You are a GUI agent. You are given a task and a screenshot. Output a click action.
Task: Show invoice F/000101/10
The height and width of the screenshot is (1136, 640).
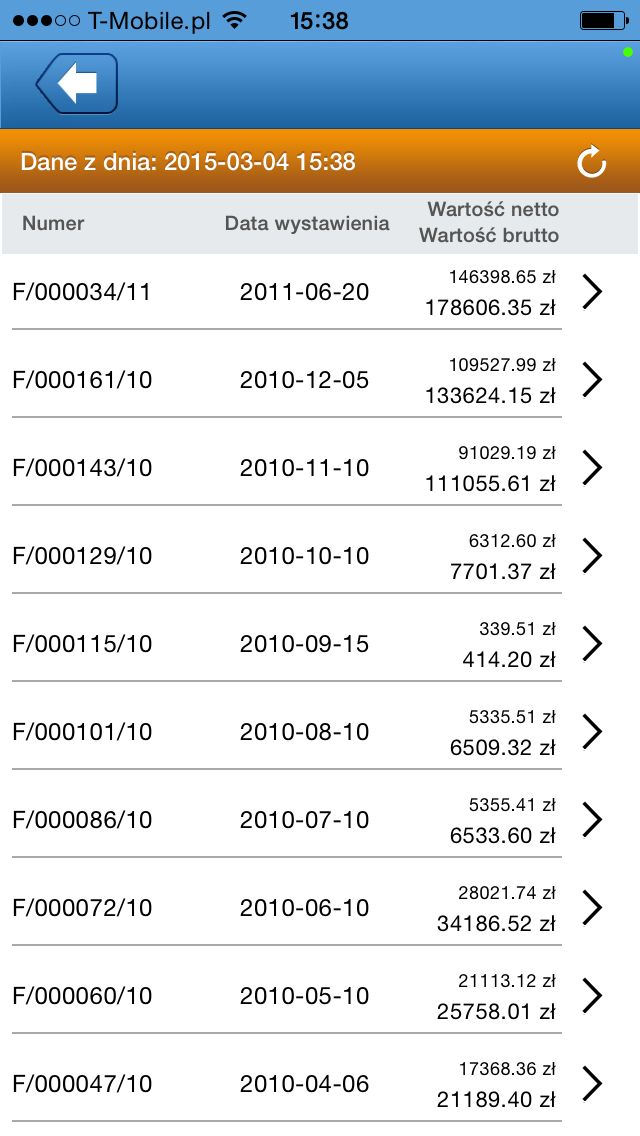pyautogui.click(x=320, y=732)
